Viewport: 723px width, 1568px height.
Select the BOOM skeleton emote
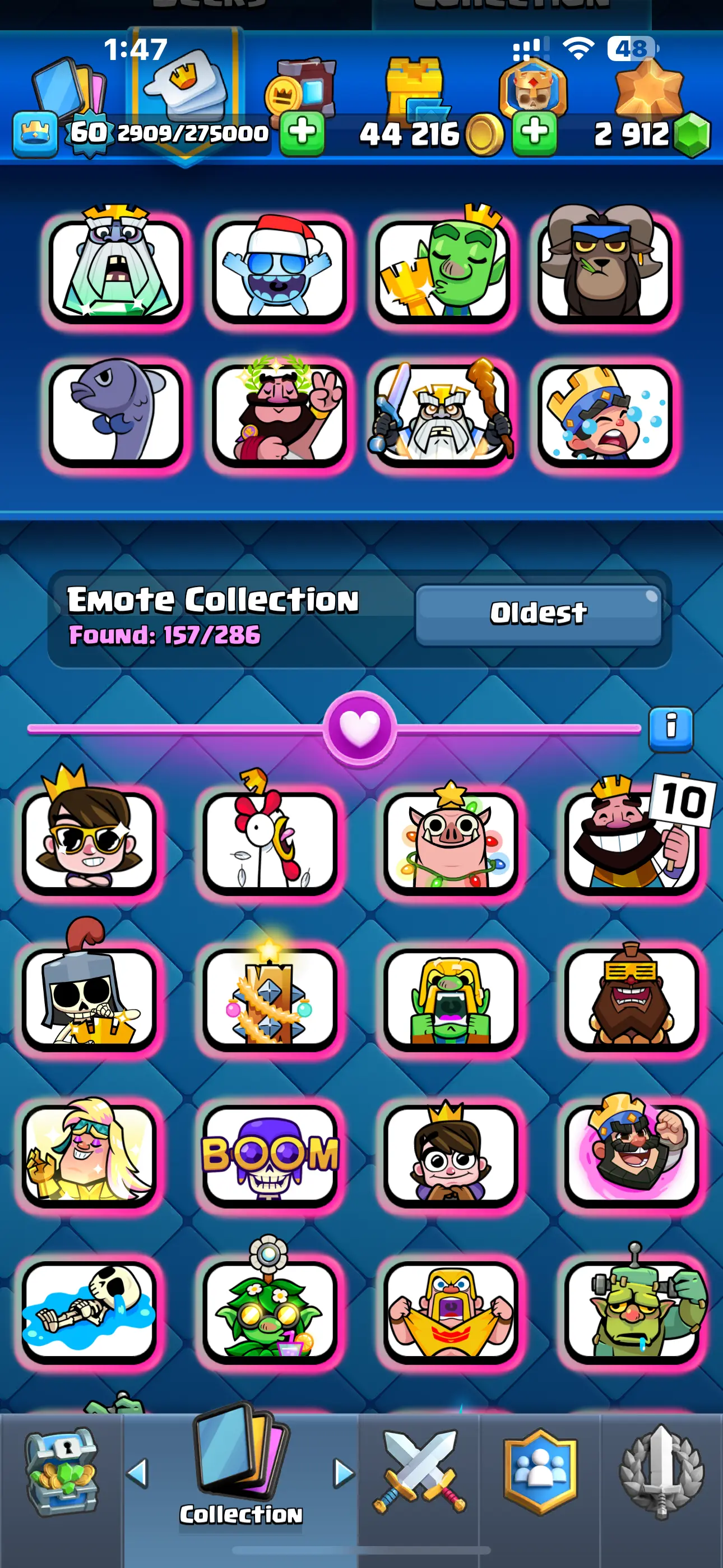tap(270, 1154)
